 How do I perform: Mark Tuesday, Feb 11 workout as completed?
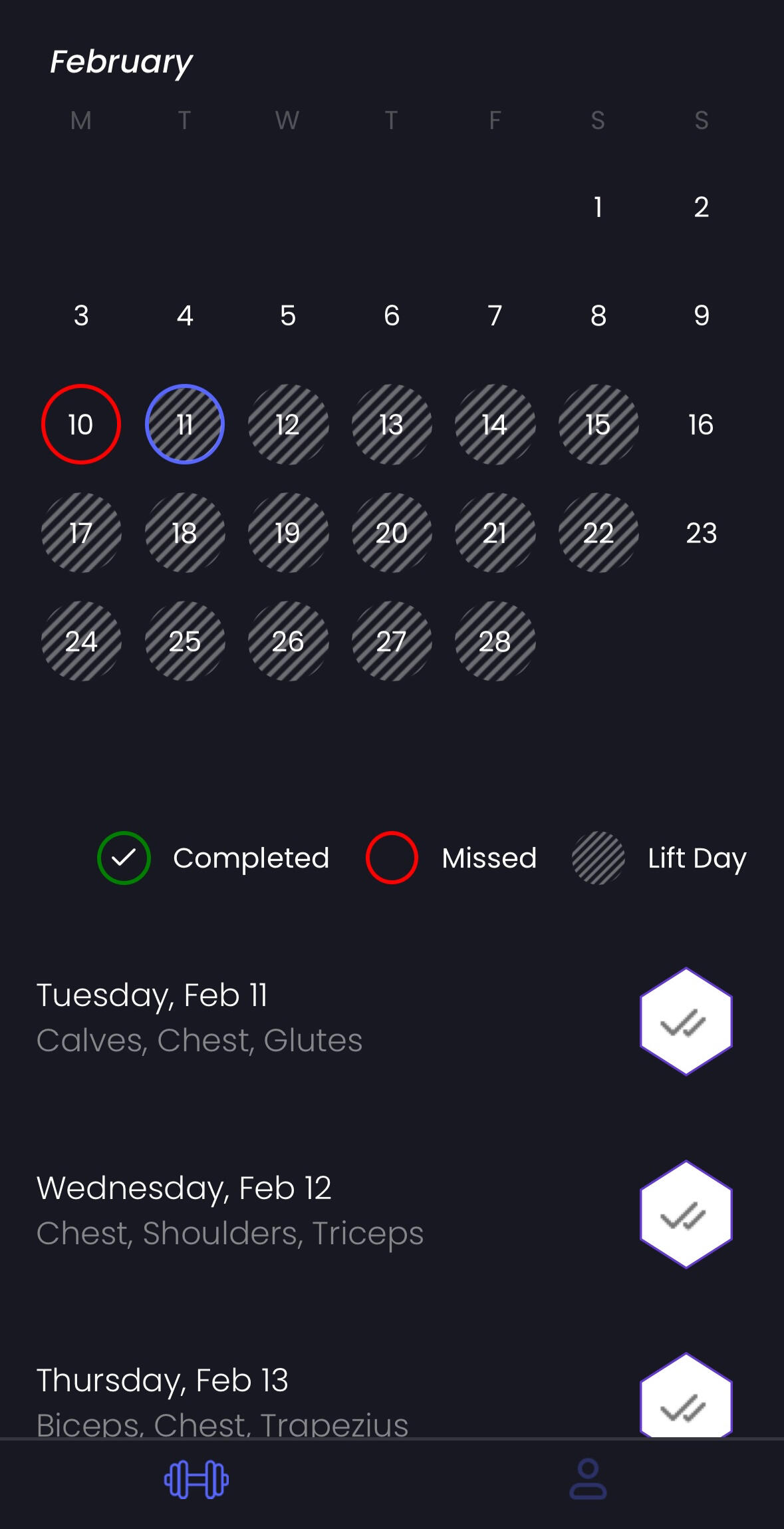tap(686, 1021)
